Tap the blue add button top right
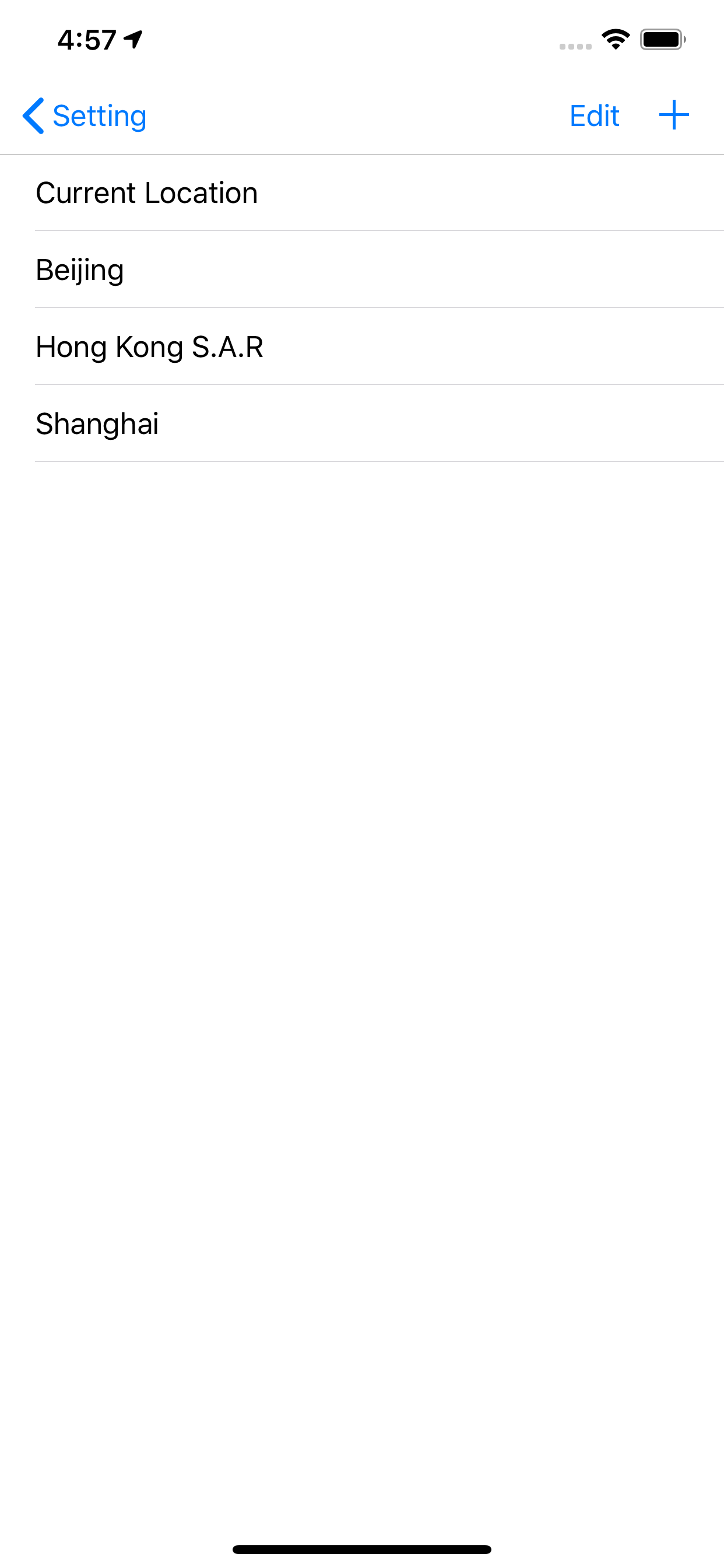The image size is (724, 1568). (x=673, y=114)
